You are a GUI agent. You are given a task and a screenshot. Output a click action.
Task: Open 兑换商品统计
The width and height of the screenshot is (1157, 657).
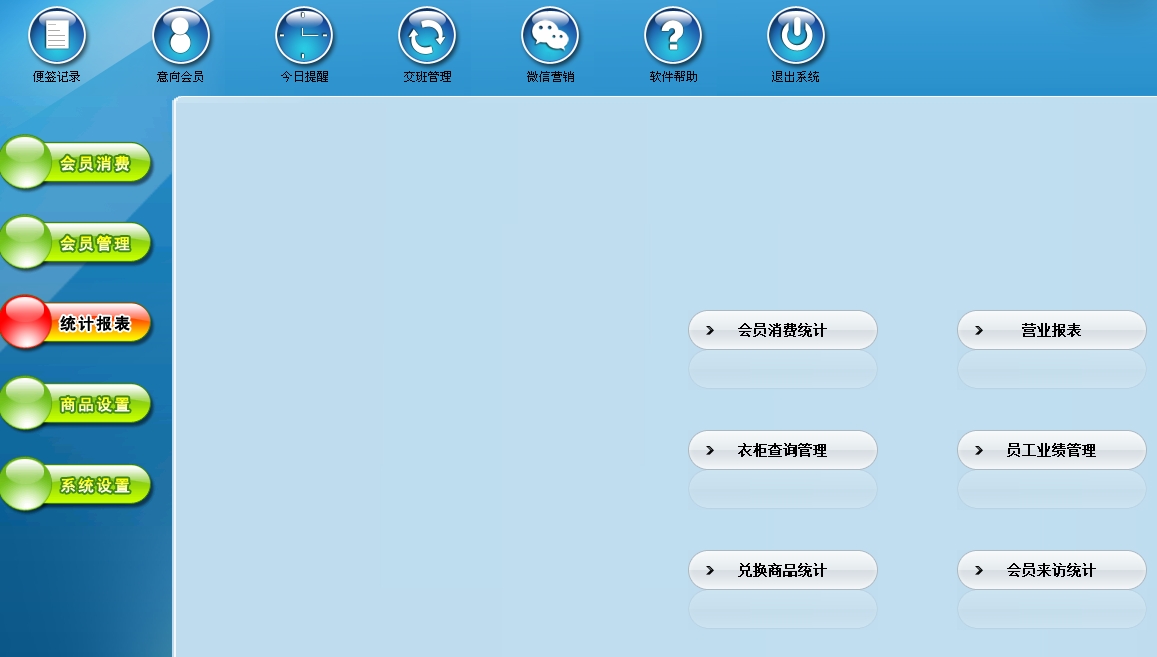click(782, 570)
